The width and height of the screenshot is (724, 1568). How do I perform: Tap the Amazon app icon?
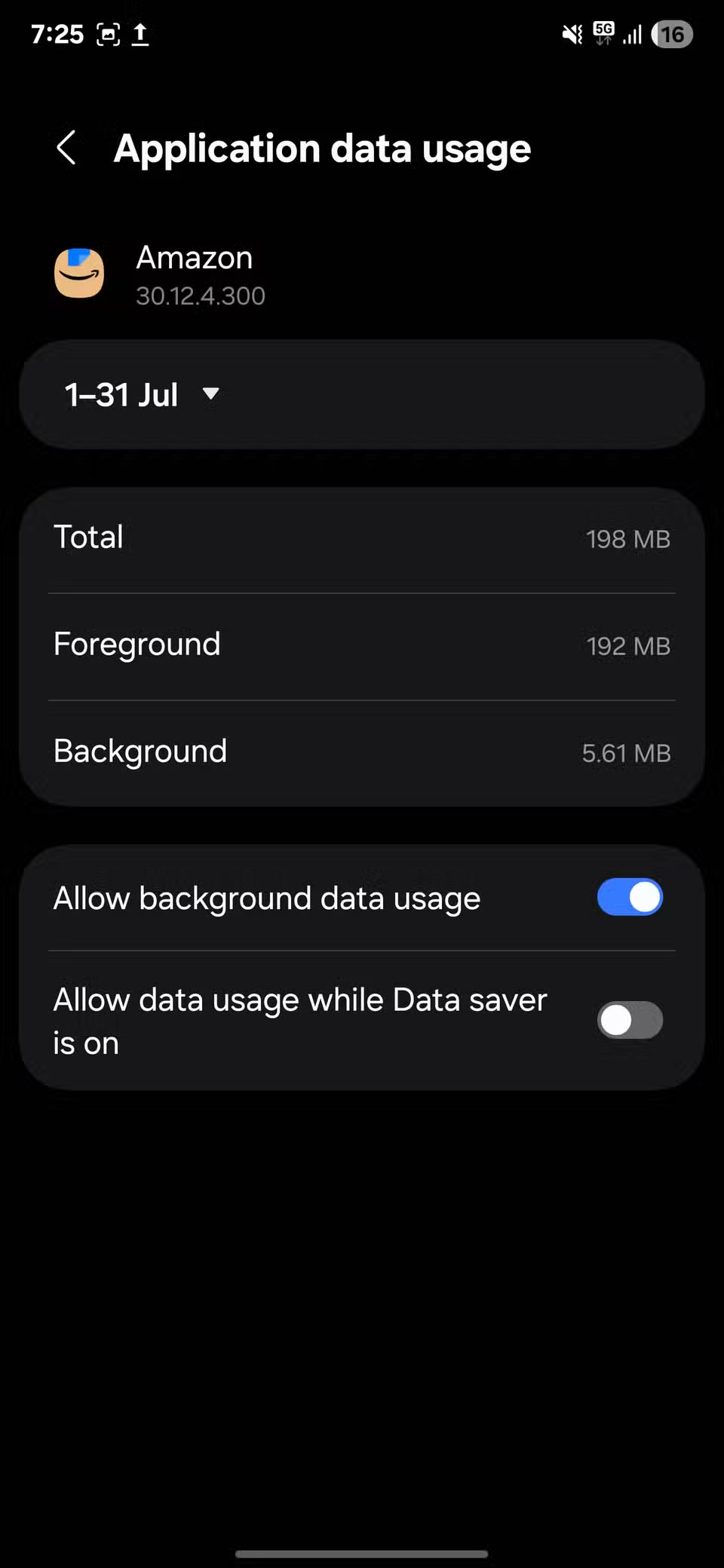[79, 273]
